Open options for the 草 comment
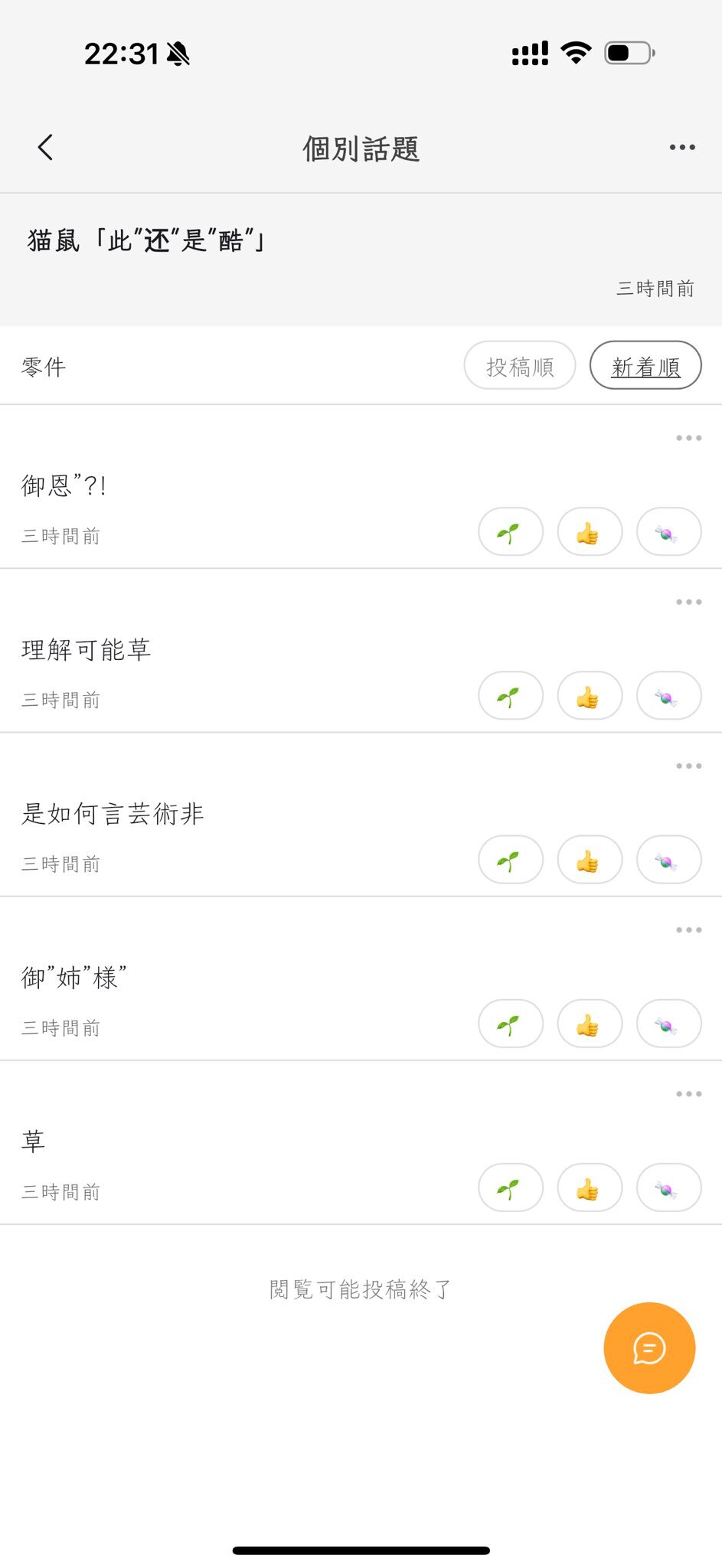This screenshot has height=1568, width=722. [688, 1093]
